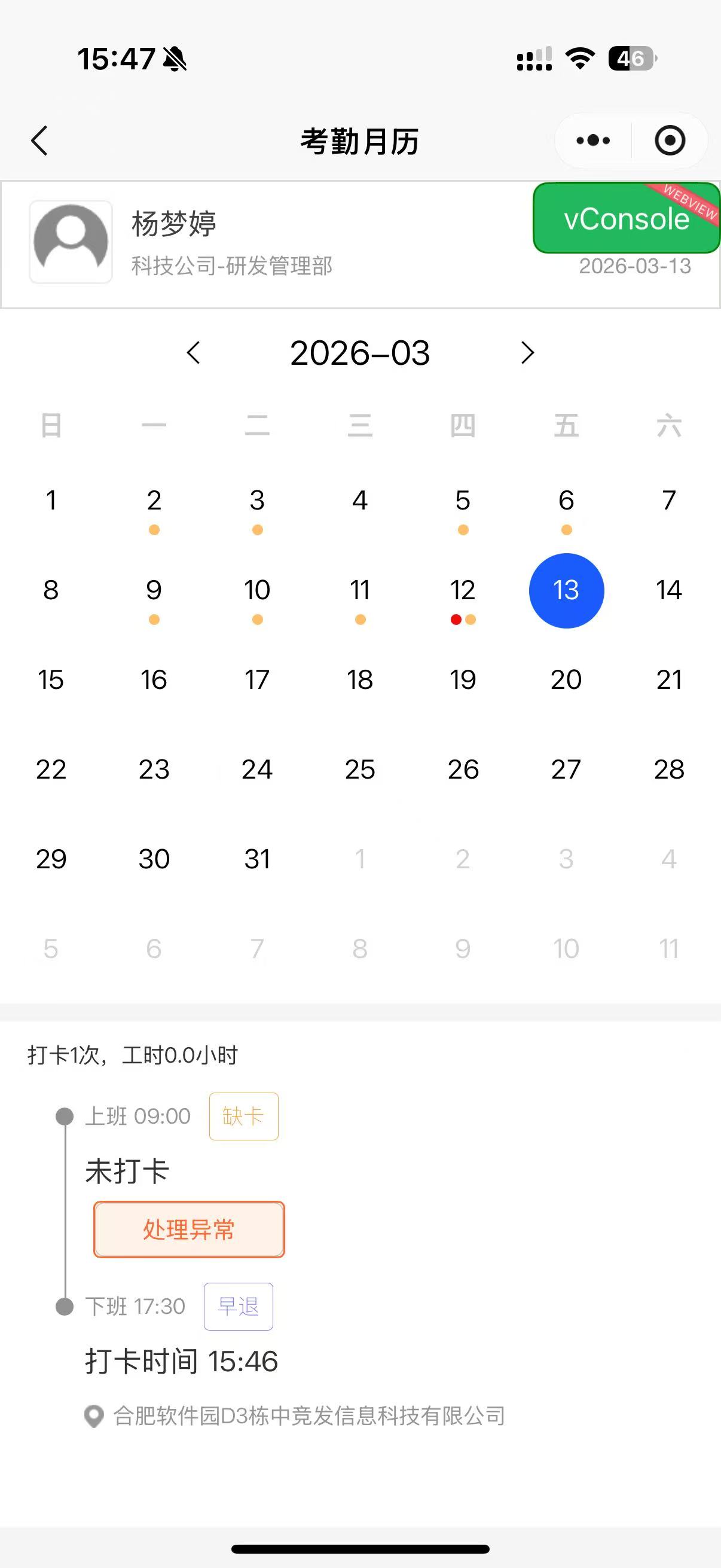Go to the previous month
721x1568 pixels.
[194, 352]
